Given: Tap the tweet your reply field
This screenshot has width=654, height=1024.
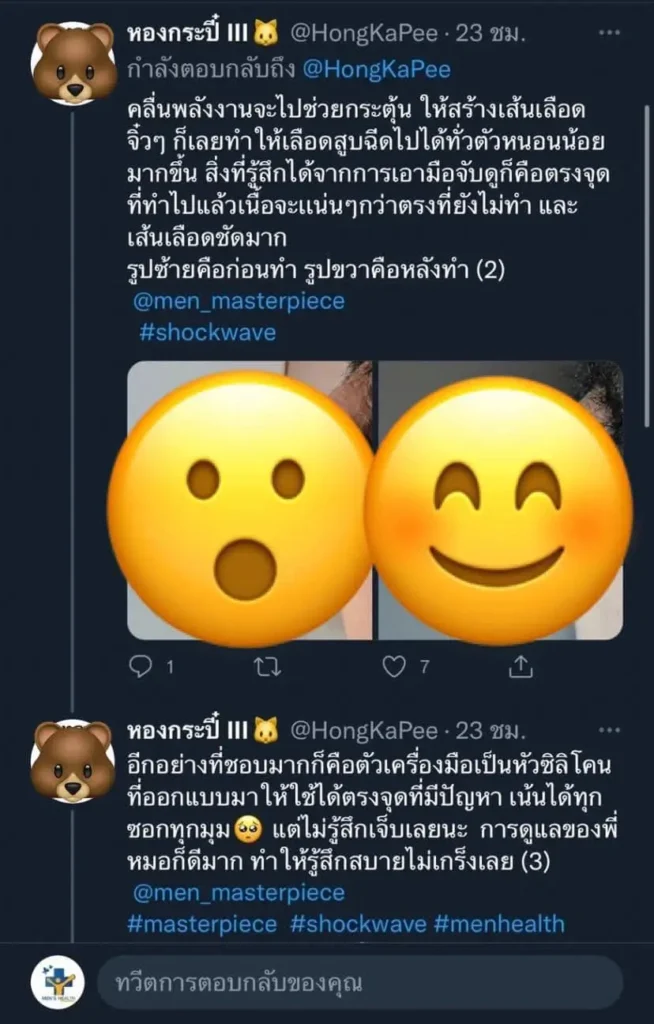Looking at the screenshot, I should pyautogui.click(x=360, y=983).
